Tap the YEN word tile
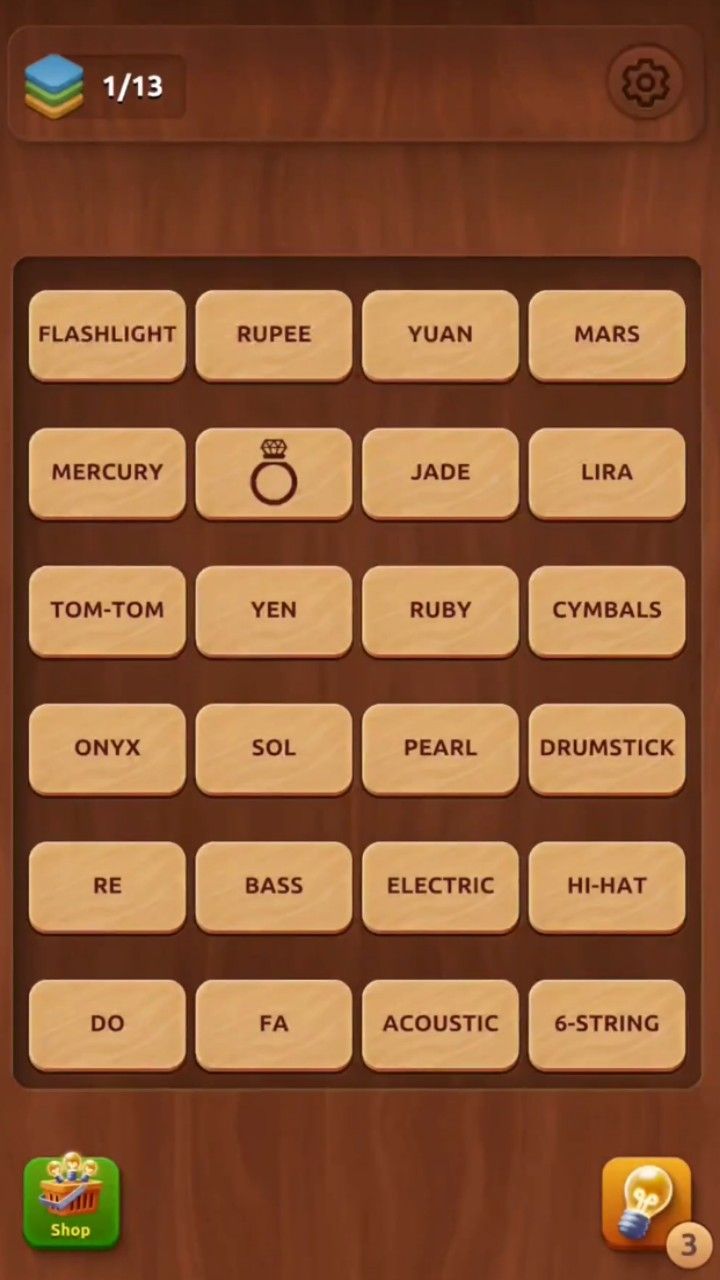The width and height of the screenshot is (720, 1280). pos(274,610)
